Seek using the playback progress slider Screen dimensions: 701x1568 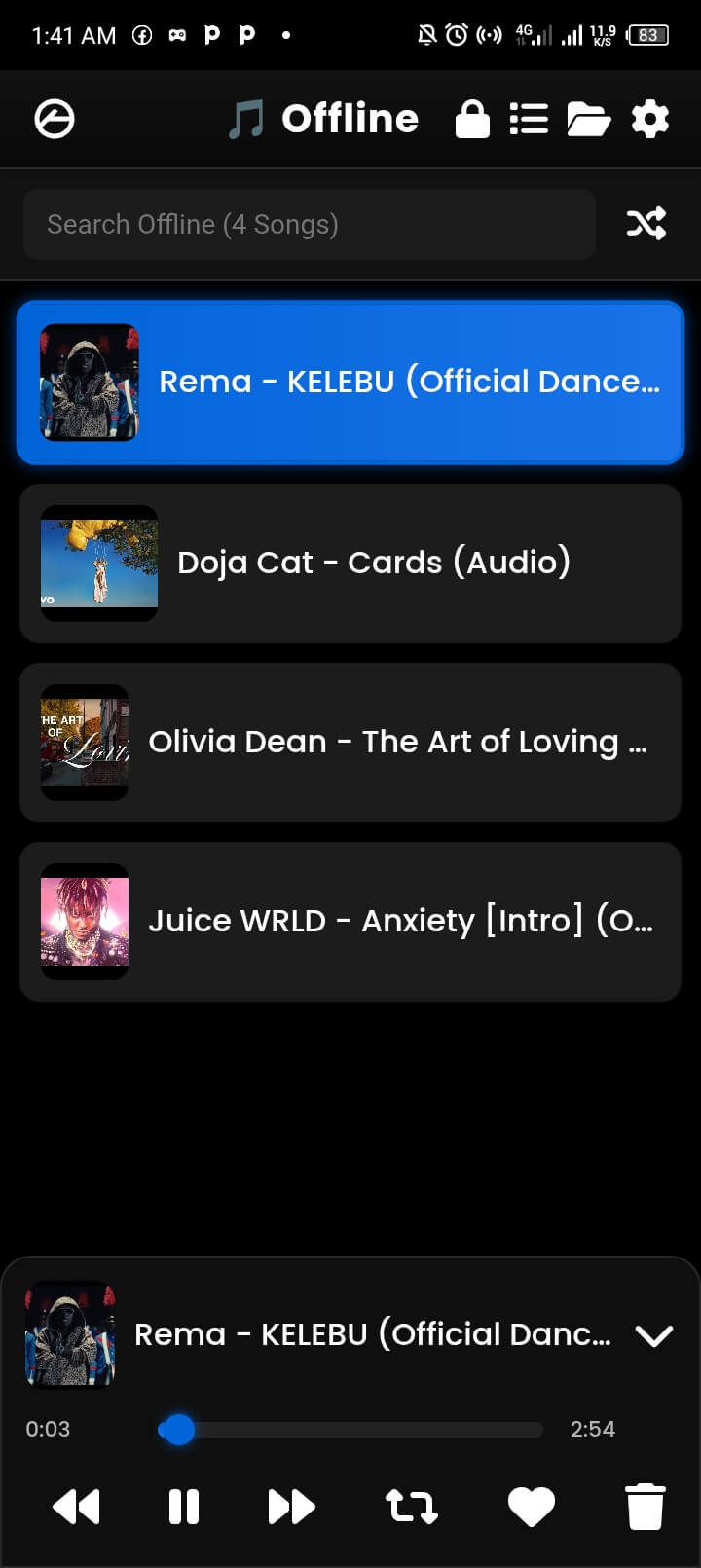click(x=350, y=1430)
